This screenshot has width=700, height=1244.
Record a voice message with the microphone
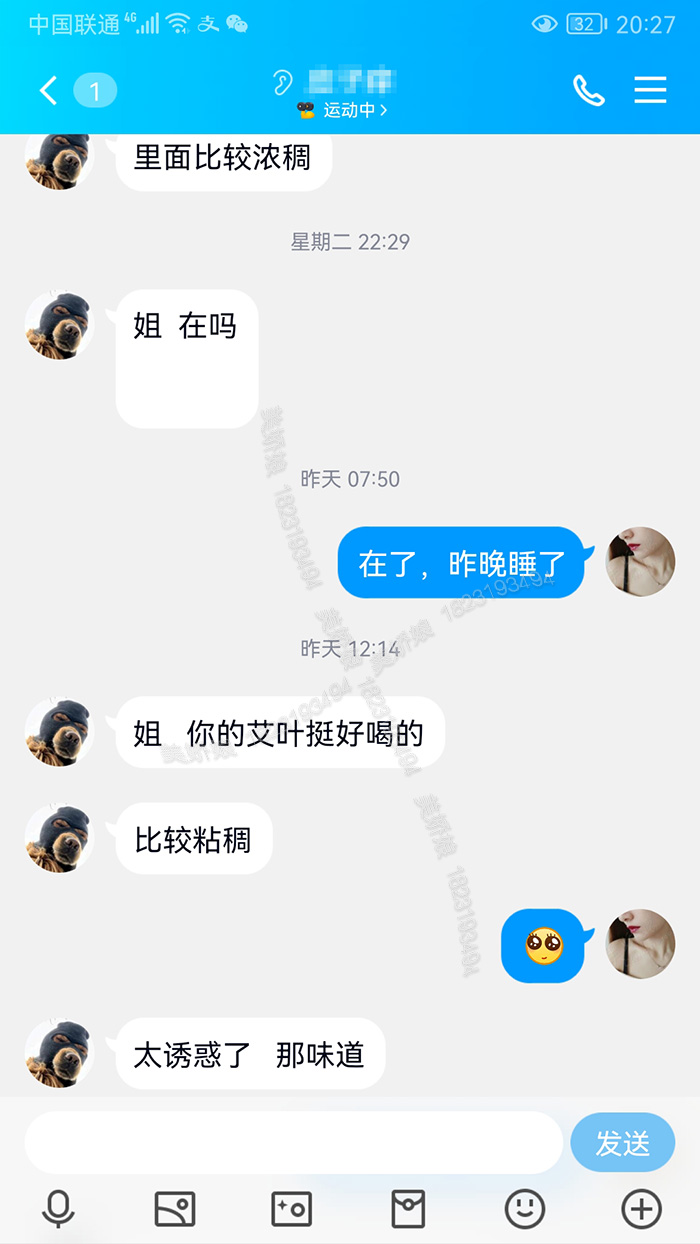coord(58,1209)
